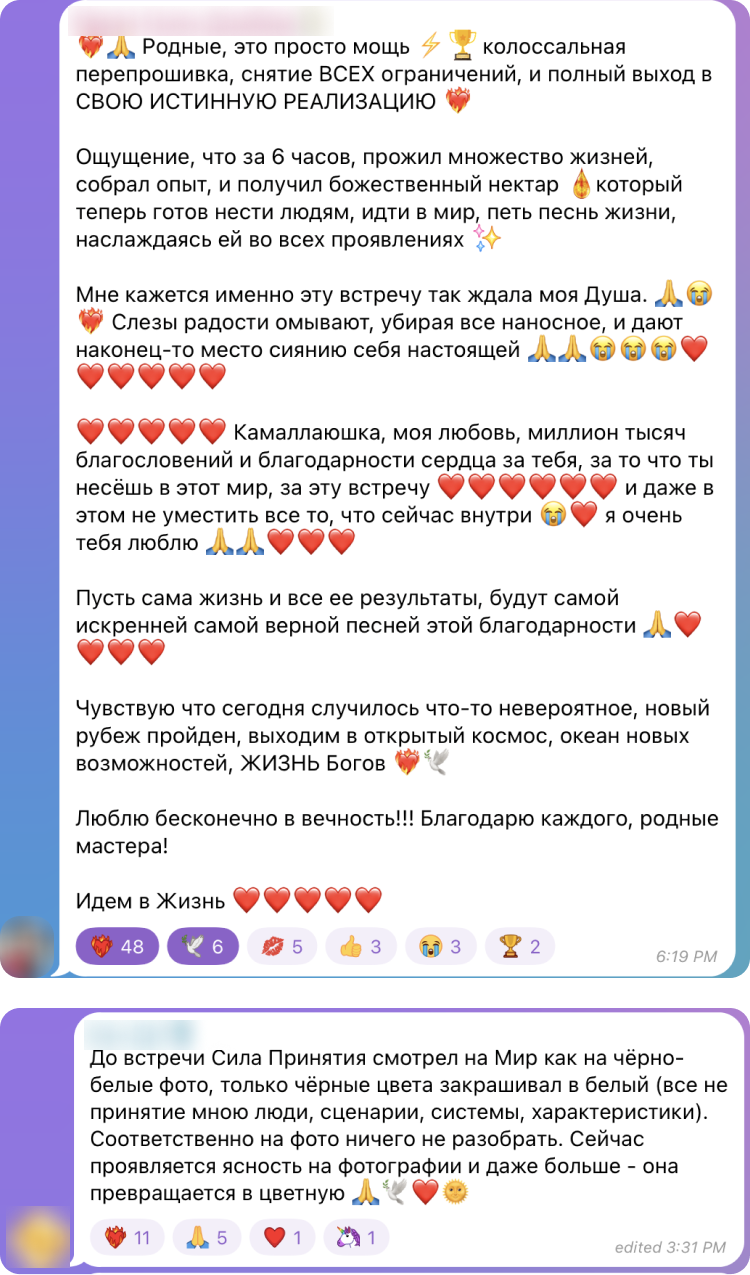This screenshot has width=750, height=1275.
Task: Tap the heart-on-fire reaction showing 11
Action: (x=126, y=1238)
